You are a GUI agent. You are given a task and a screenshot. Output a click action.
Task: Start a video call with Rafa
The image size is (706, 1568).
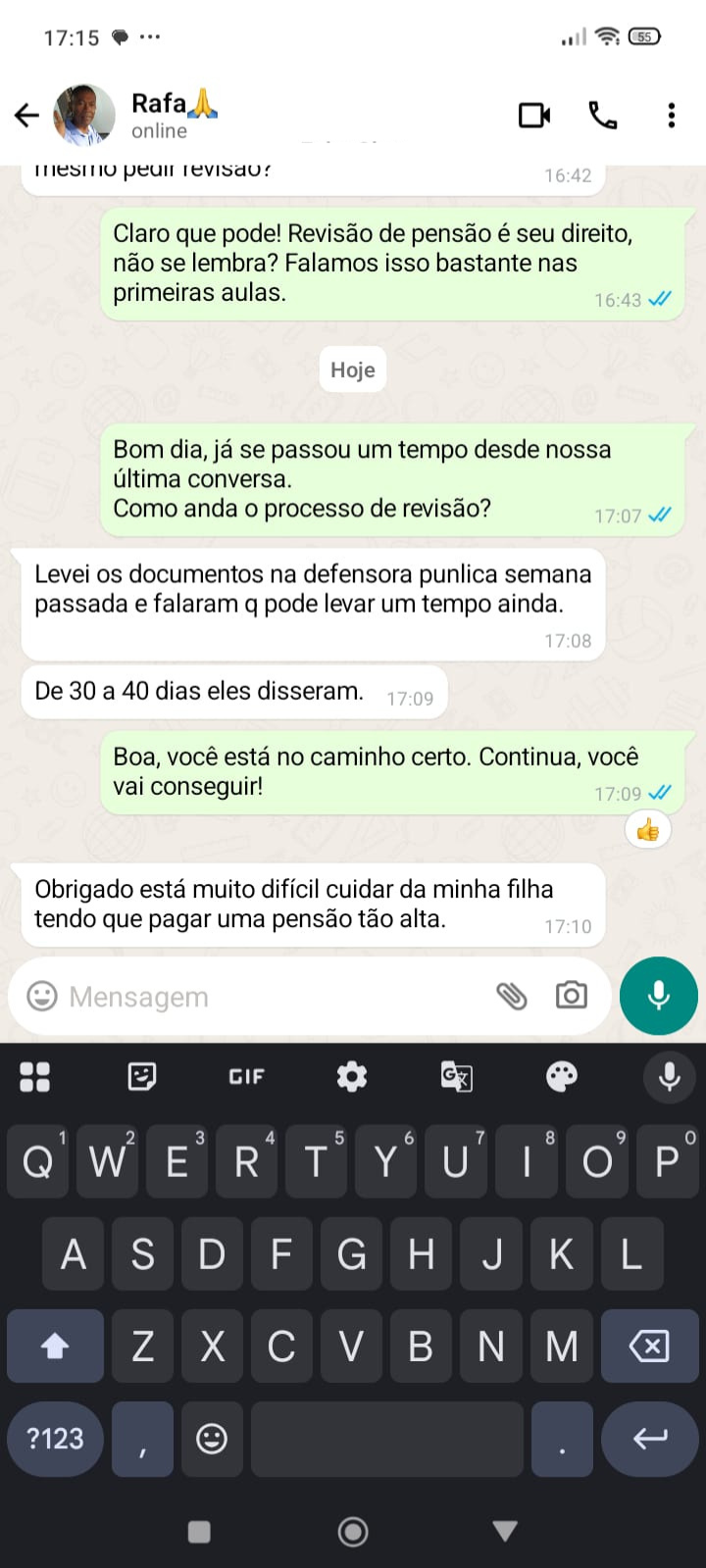click(534, 116)
